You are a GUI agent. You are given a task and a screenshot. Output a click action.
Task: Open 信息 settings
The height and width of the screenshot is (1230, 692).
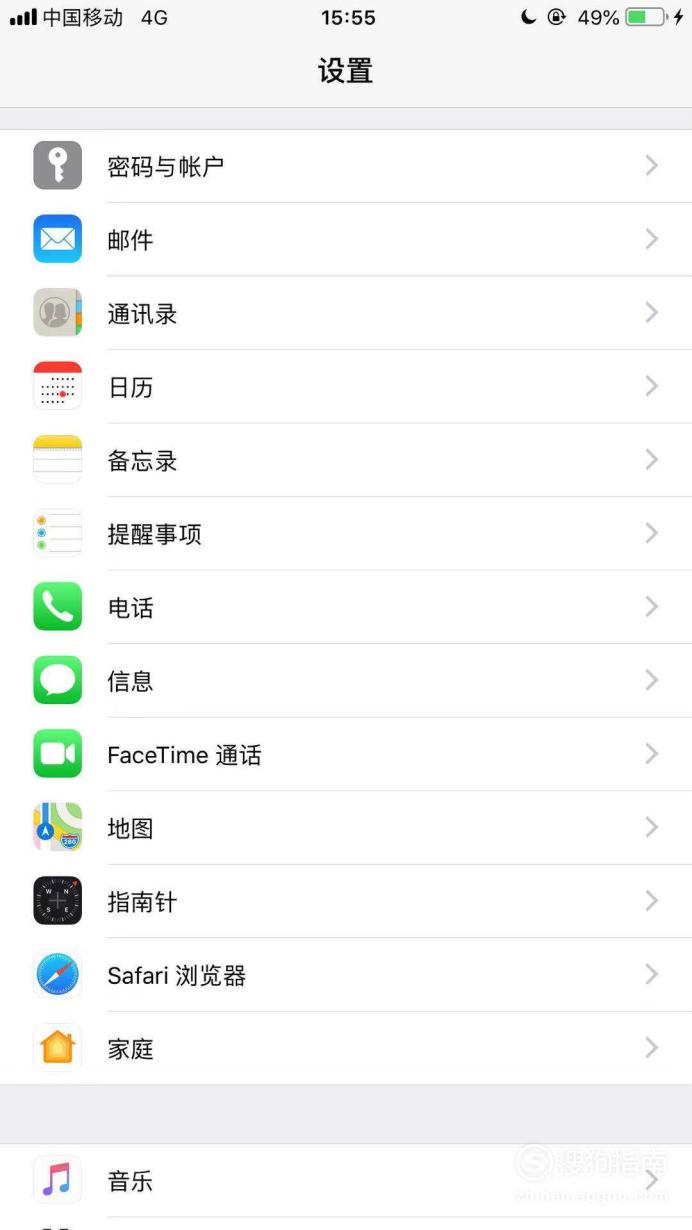coord(346,681)
